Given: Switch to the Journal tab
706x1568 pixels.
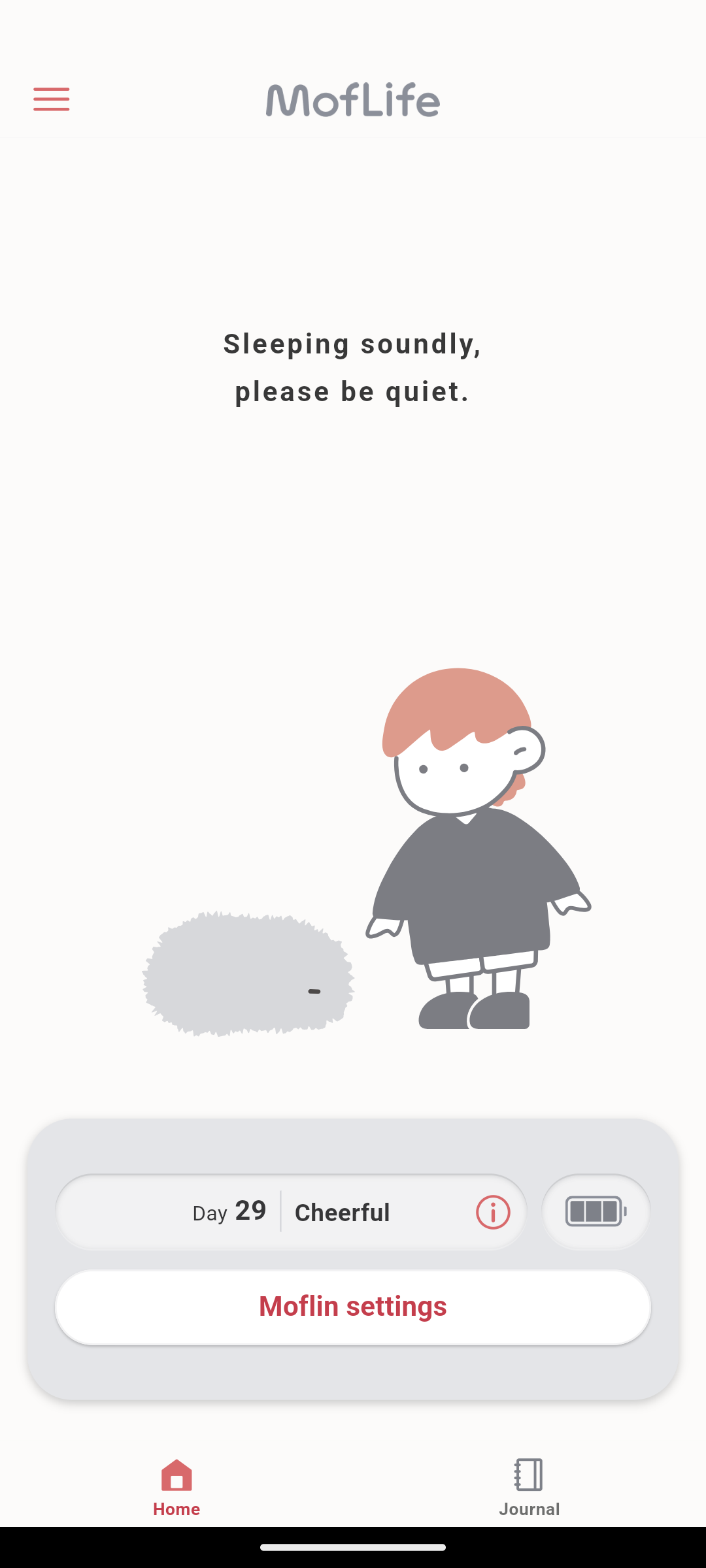Looking at the screenshot, I should tap(529, 1487).
